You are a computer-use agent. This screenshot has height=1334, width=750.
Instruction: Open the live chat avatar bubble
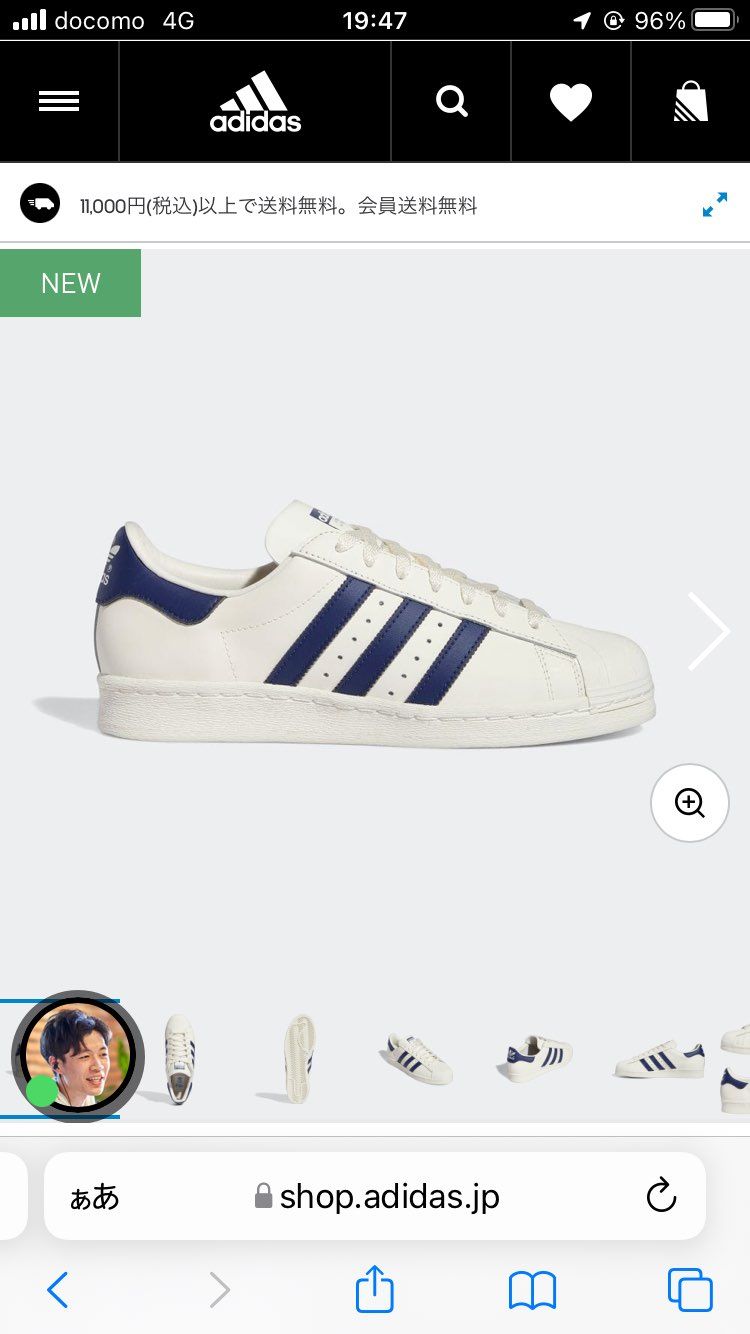coord(78,1057)
